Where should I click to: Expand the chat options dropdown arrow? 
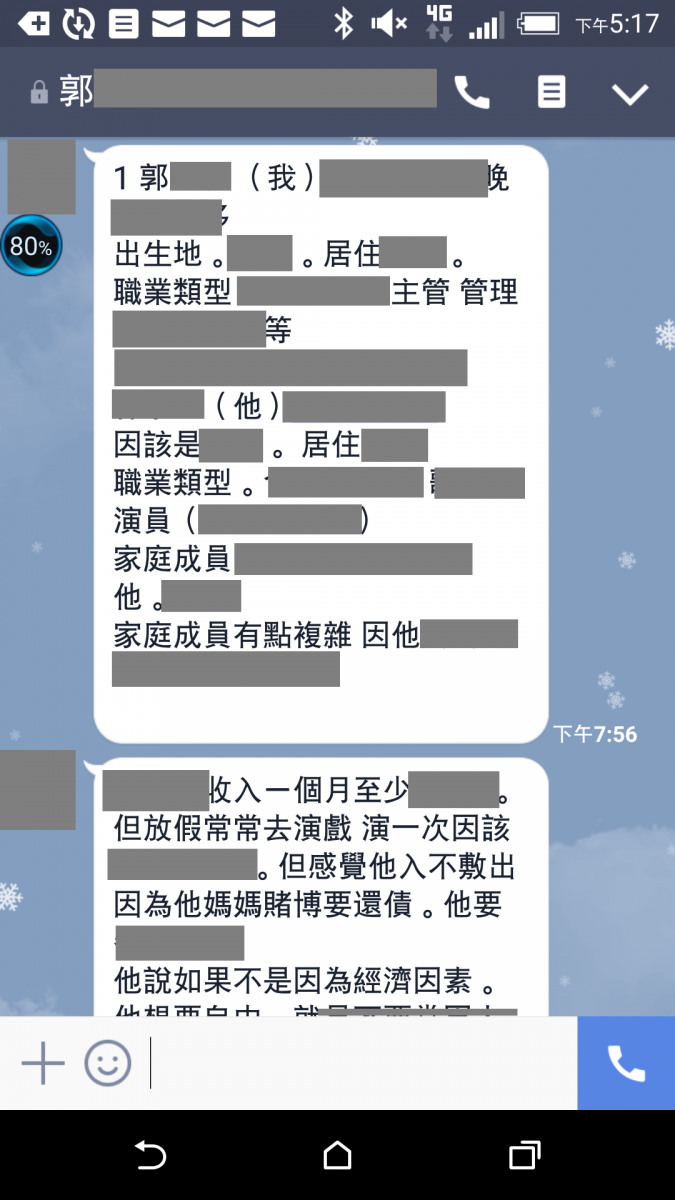pos(630,94)
